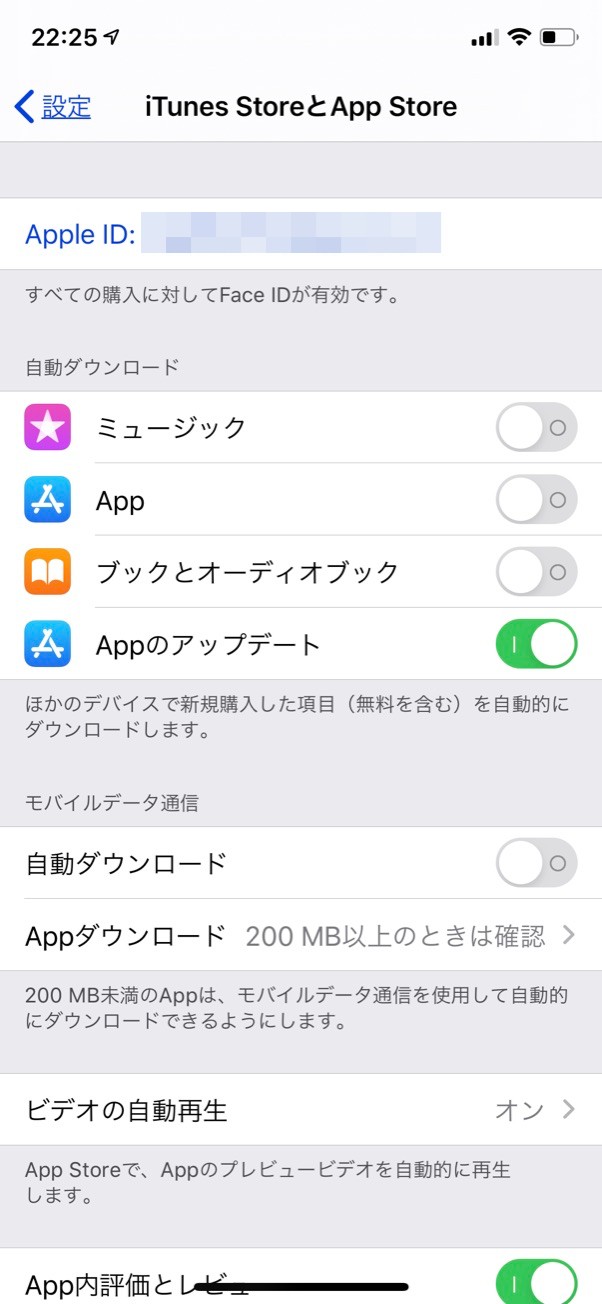The image size is (602, 1304).
Task: Go back to 設定
Action: pyautogui.click(x=53, y=107)
